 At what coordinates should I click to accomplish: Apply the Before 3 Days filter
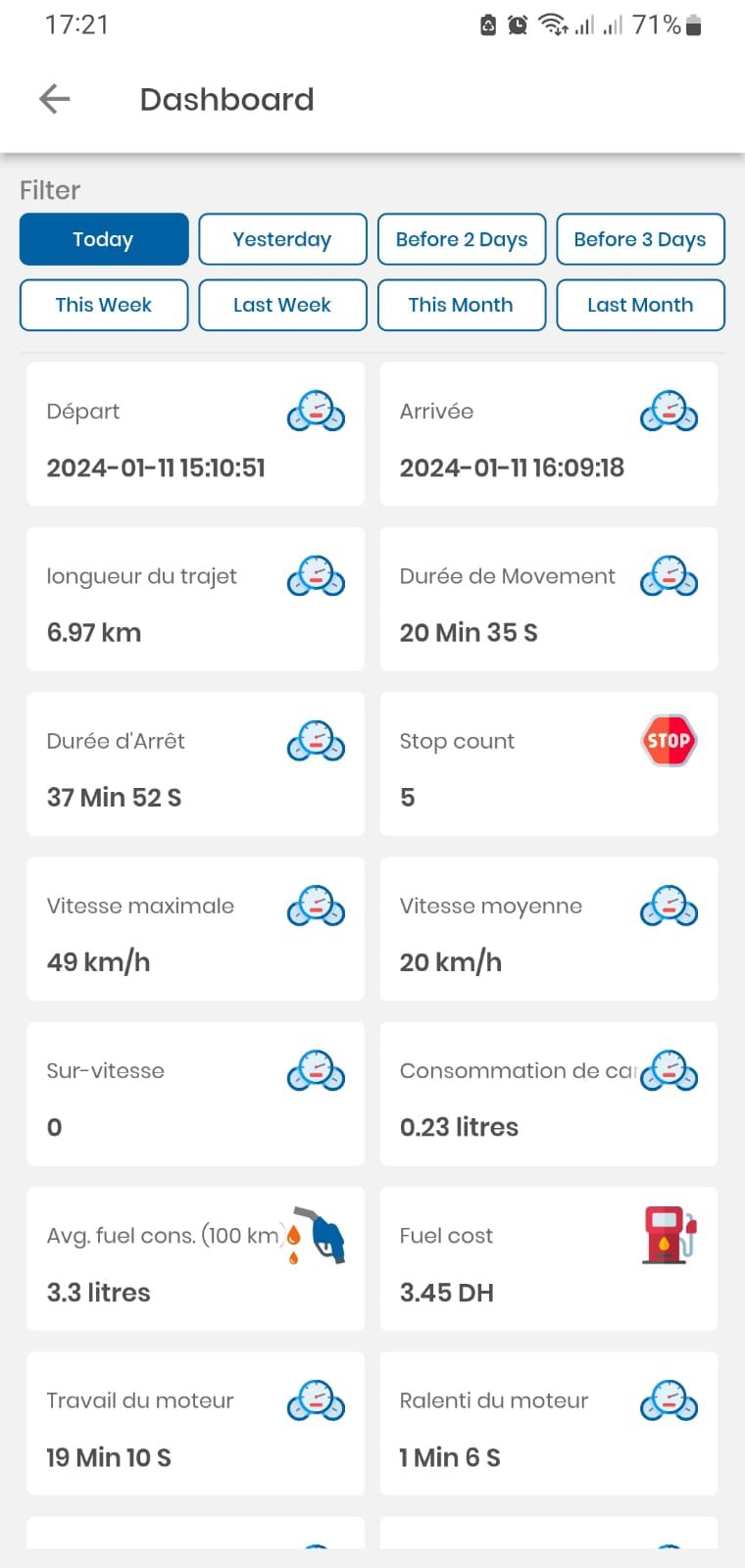[640, 239]
